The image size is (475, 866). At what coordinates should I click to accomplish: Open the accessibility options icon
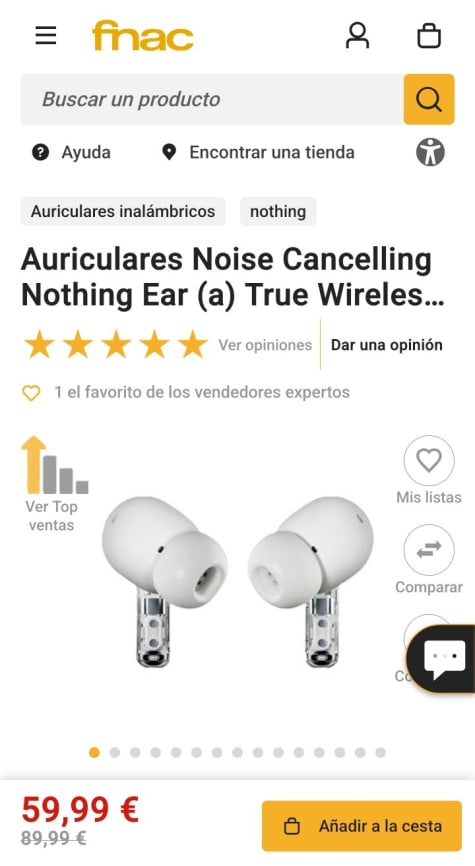430,152
